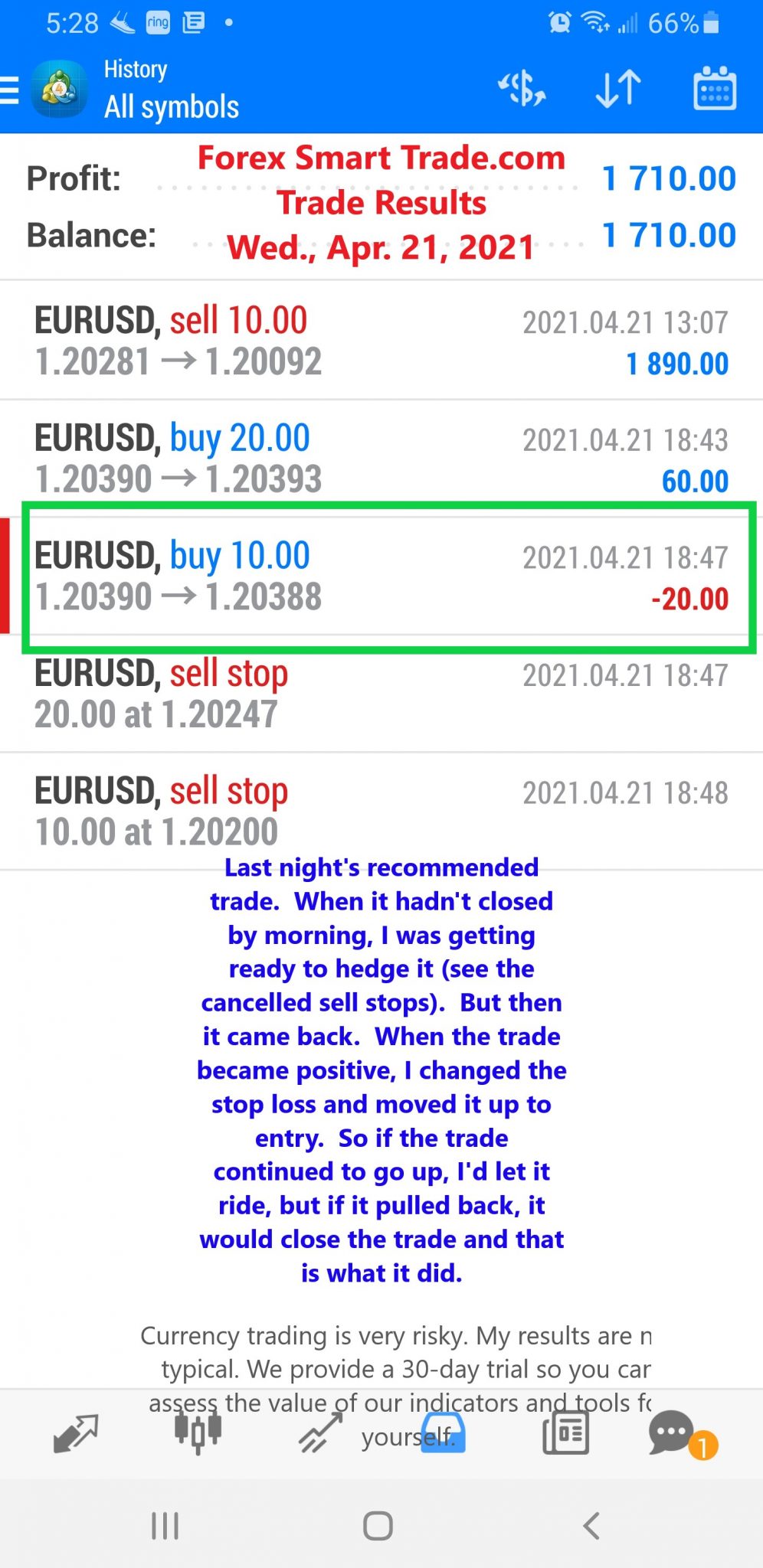Open the calendar date range picker

(715, 89)
